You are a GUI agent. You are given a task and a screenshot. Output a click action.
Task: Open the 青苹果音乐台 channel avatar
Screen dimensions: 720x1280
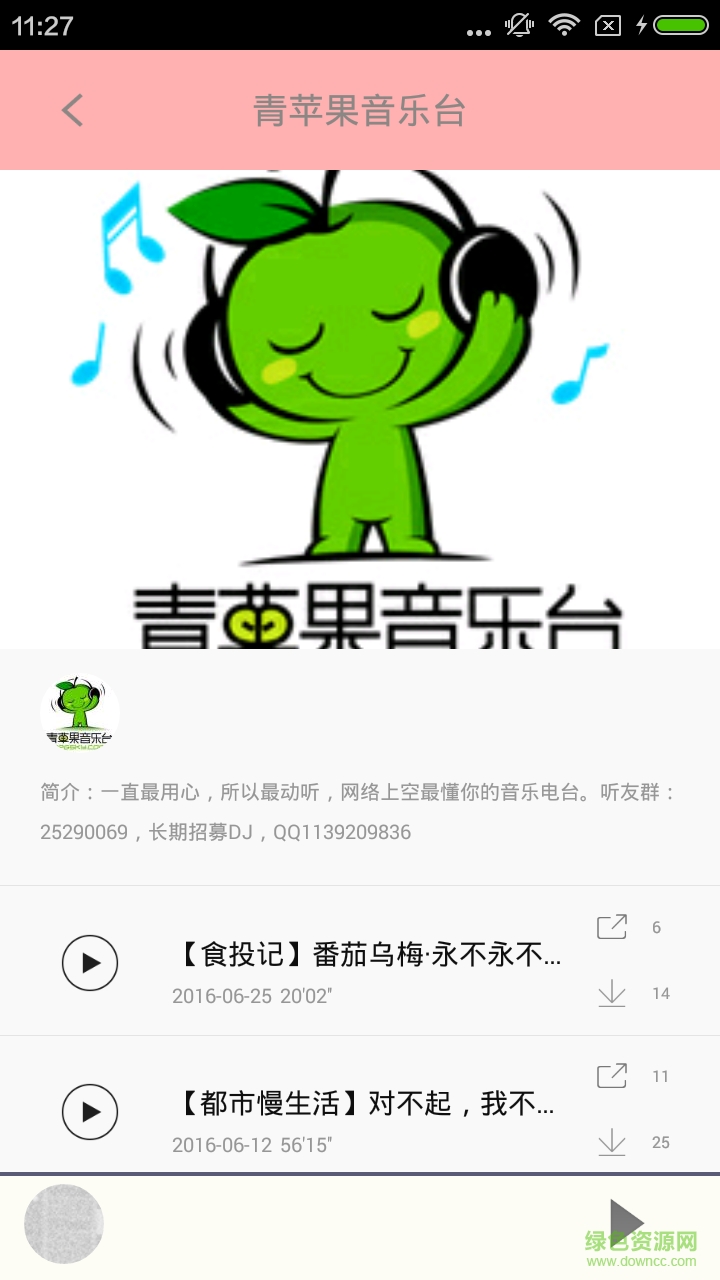79,712
